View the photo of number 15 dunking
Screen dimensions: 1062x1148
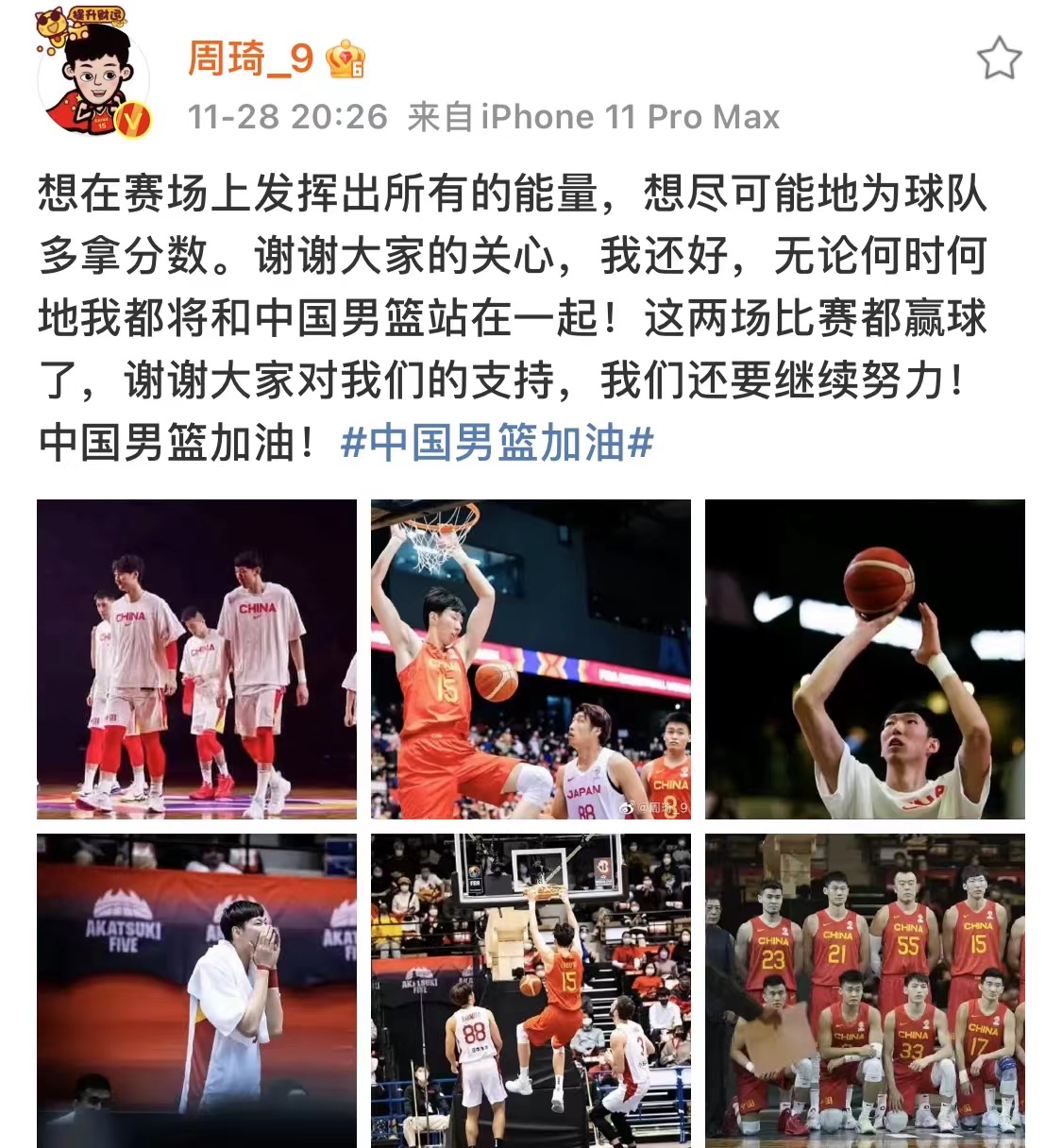(x=531, y=659)
